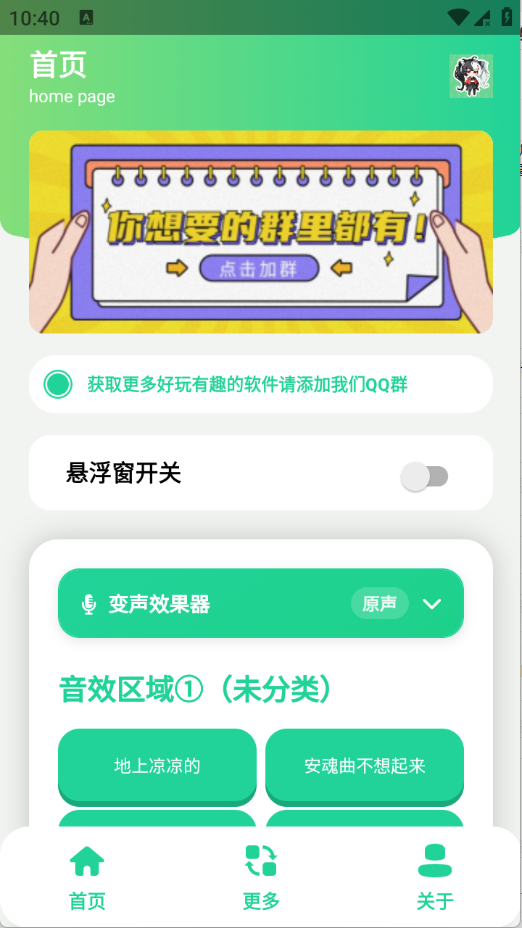Switch to the 更多 tab
Image resolution: width=522 pixels, height=928 pixels.
click(261, 877)
